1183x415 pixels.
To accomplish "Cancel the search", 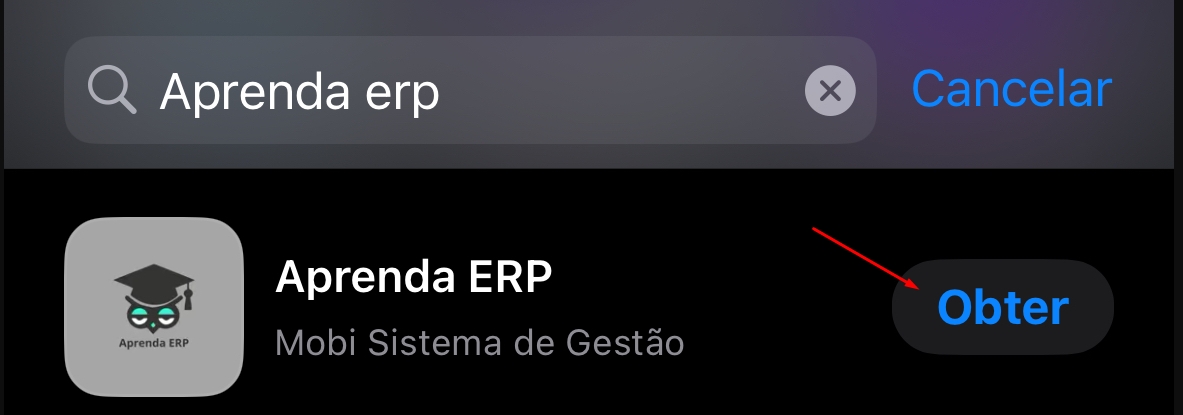I will pos(1011,90).
